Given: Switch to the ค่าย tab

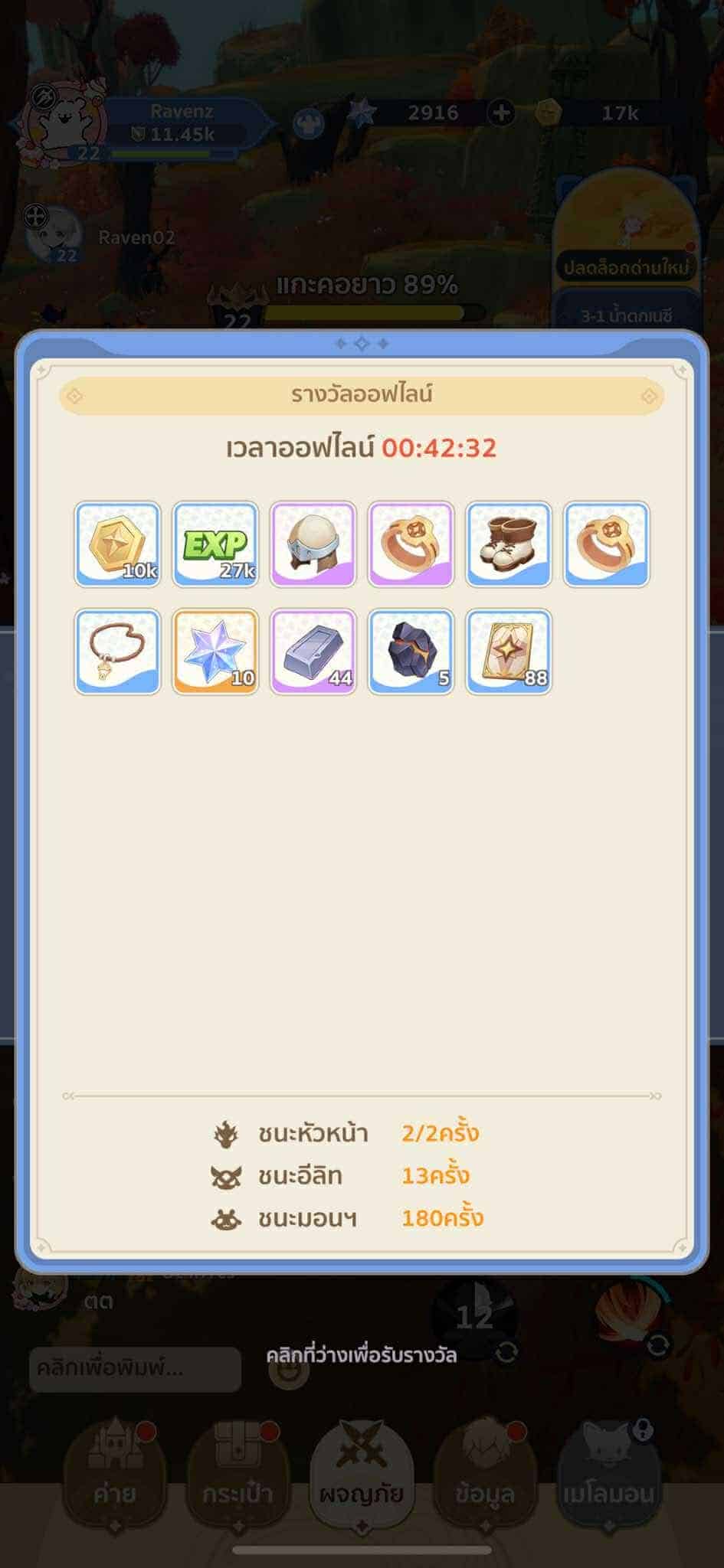Looking at the screenshot, I should (x=115, y=1474).
